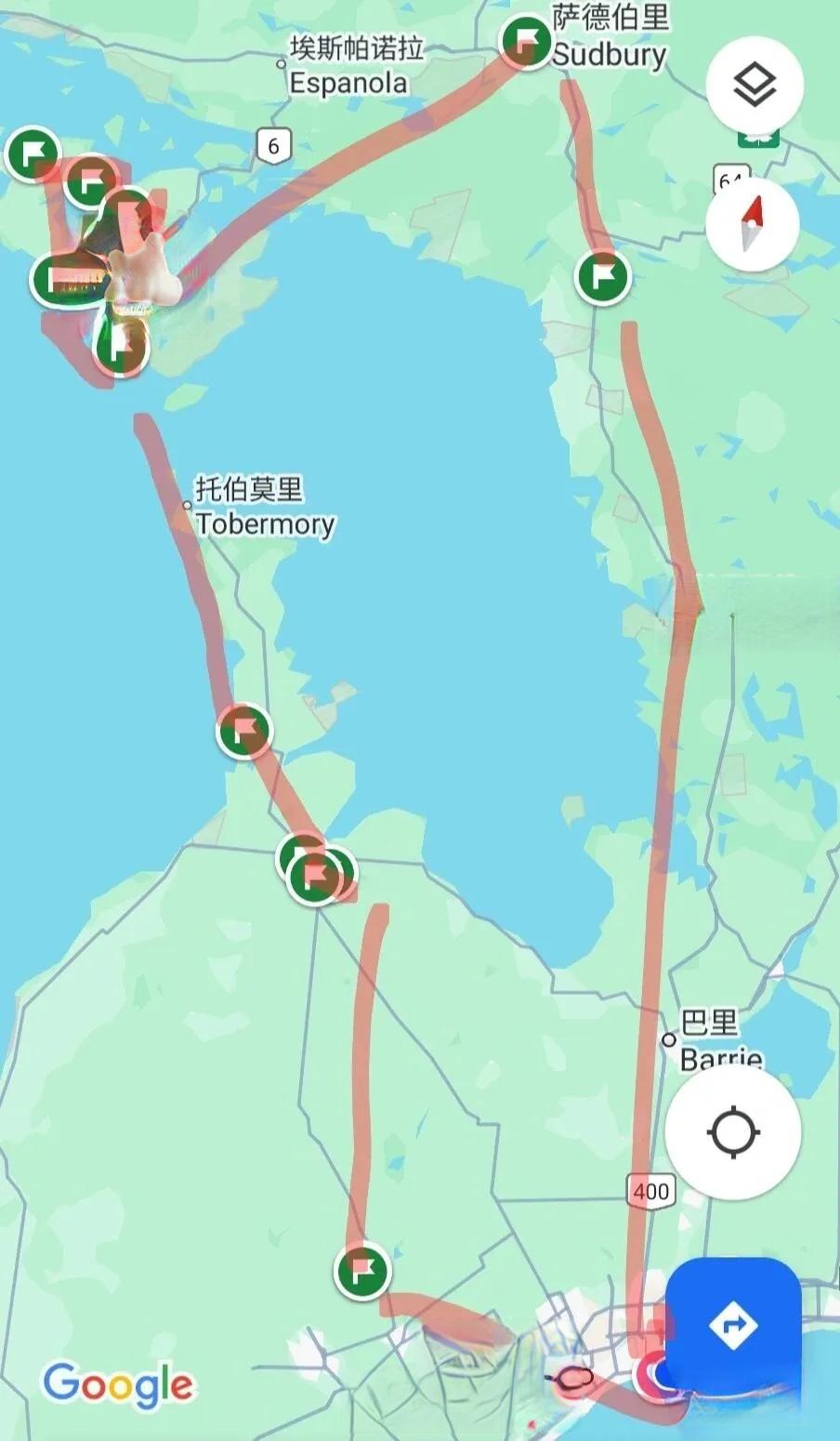Select the Barrie city label
Viewport: 840px width, 1441px height.
[x=720, y=1058]
